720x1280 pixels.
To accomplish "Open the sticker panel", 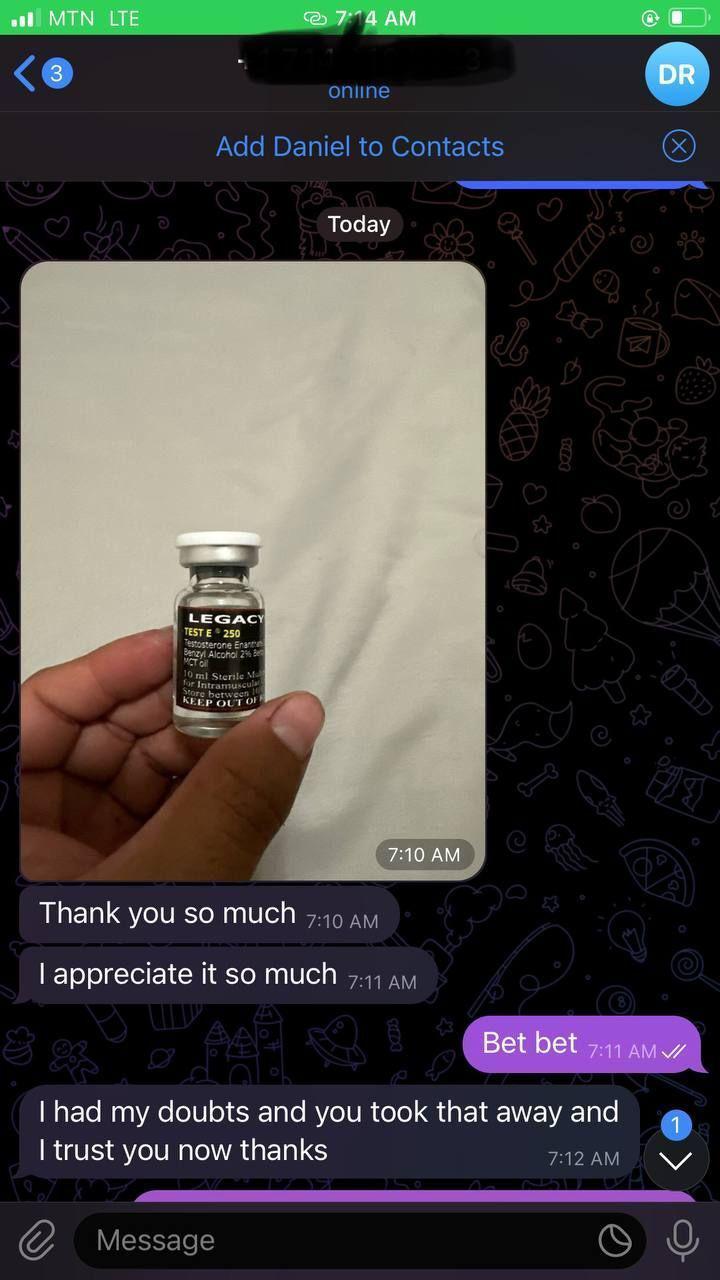I will pyautogui.click(x=615, y=1240).
